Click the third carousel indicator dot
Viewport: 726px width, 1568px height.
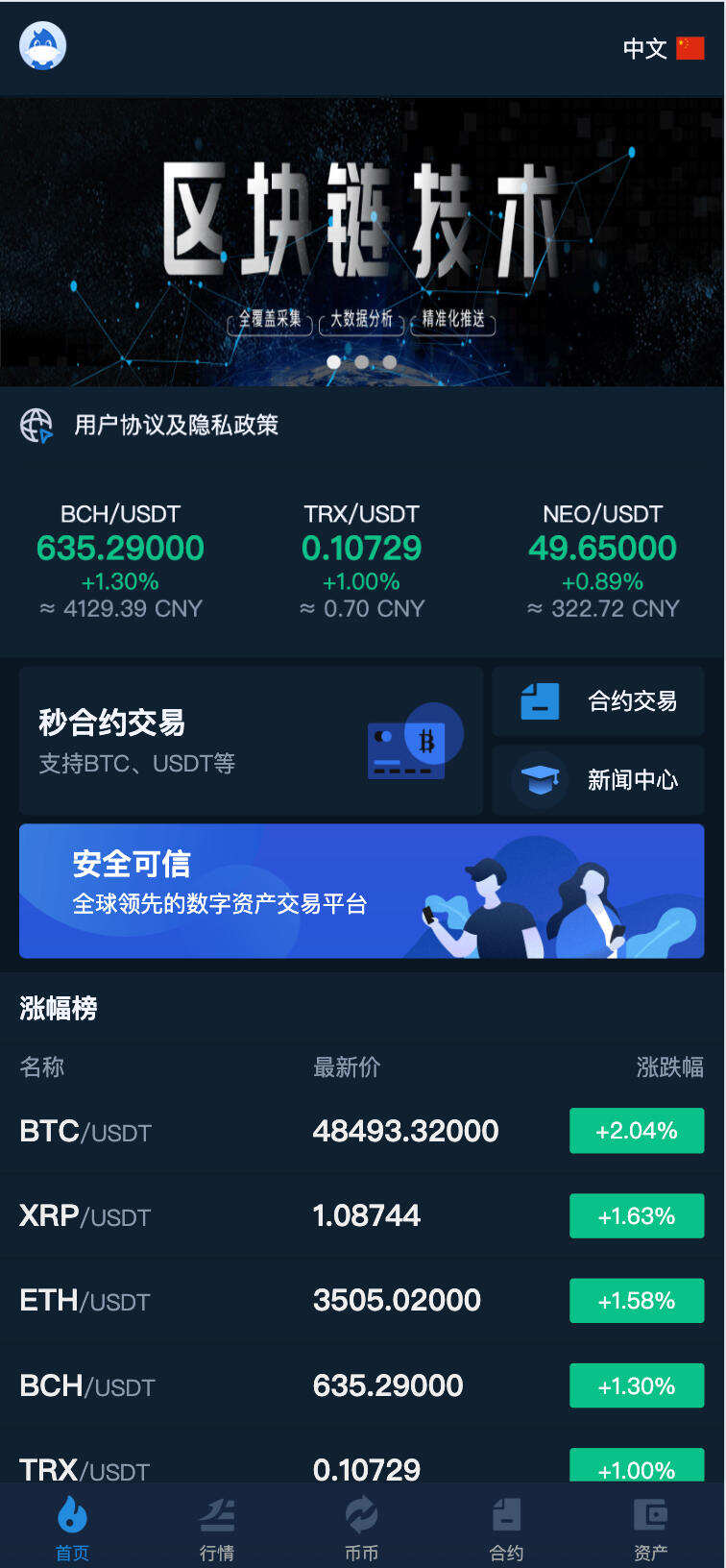tap(389, 362)
